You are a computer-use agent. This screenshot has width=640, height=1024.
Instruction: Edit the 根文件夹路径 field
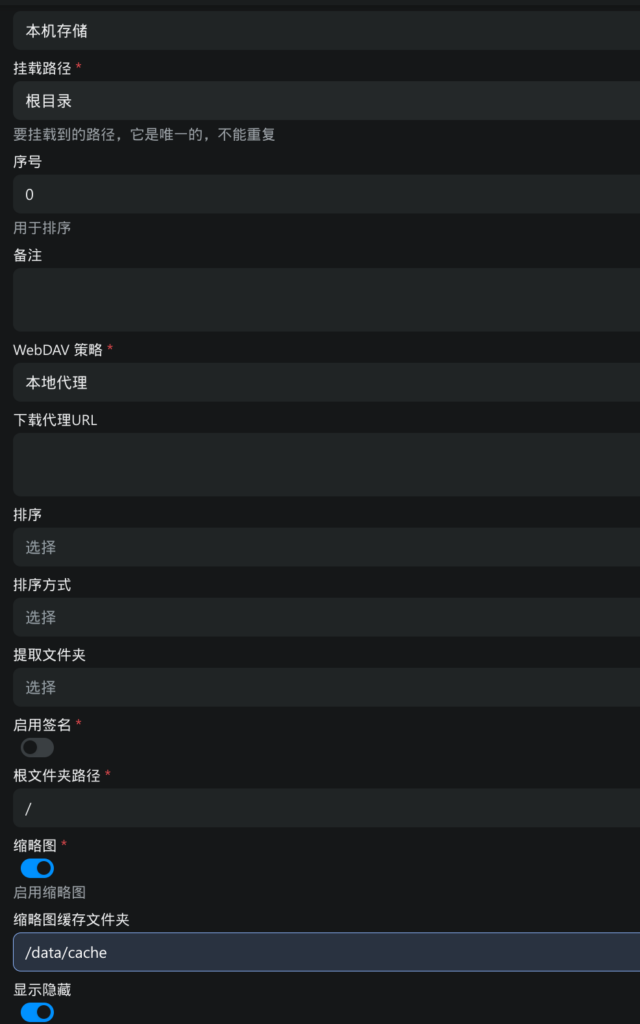327,808
